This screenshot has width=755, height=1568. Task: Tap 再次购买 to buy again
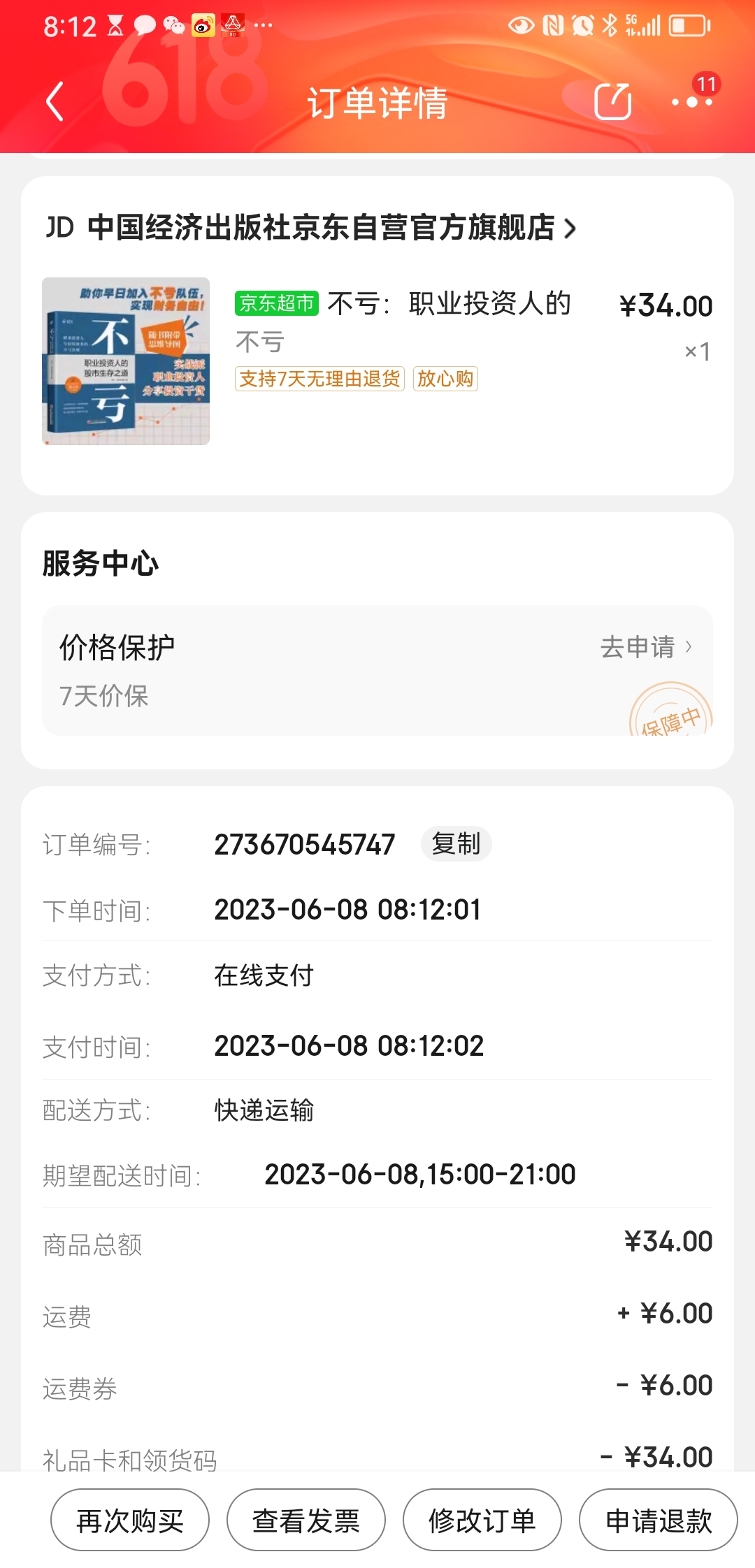point(130,1520)
